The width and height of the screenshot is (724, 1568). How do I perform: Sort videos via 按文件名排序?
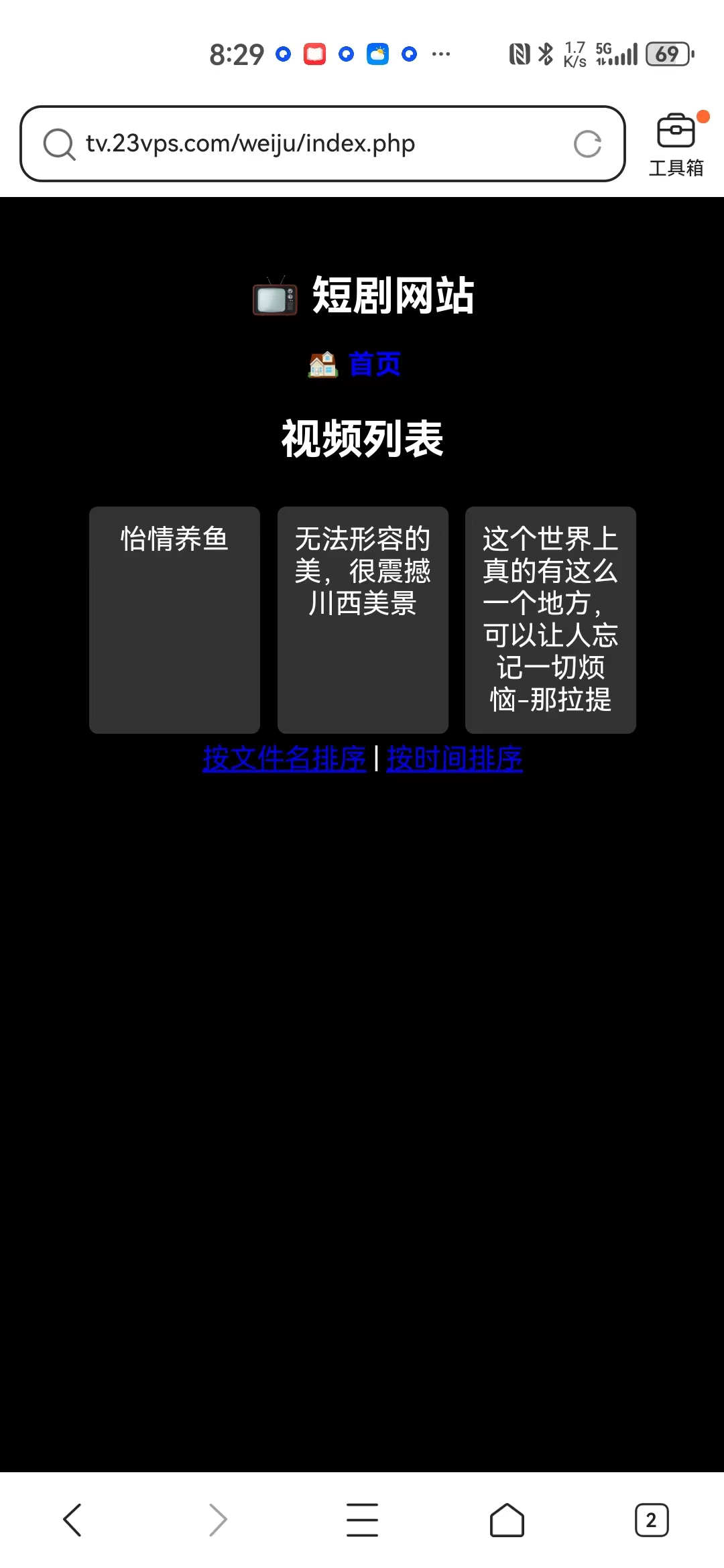(x=284, y=759)
